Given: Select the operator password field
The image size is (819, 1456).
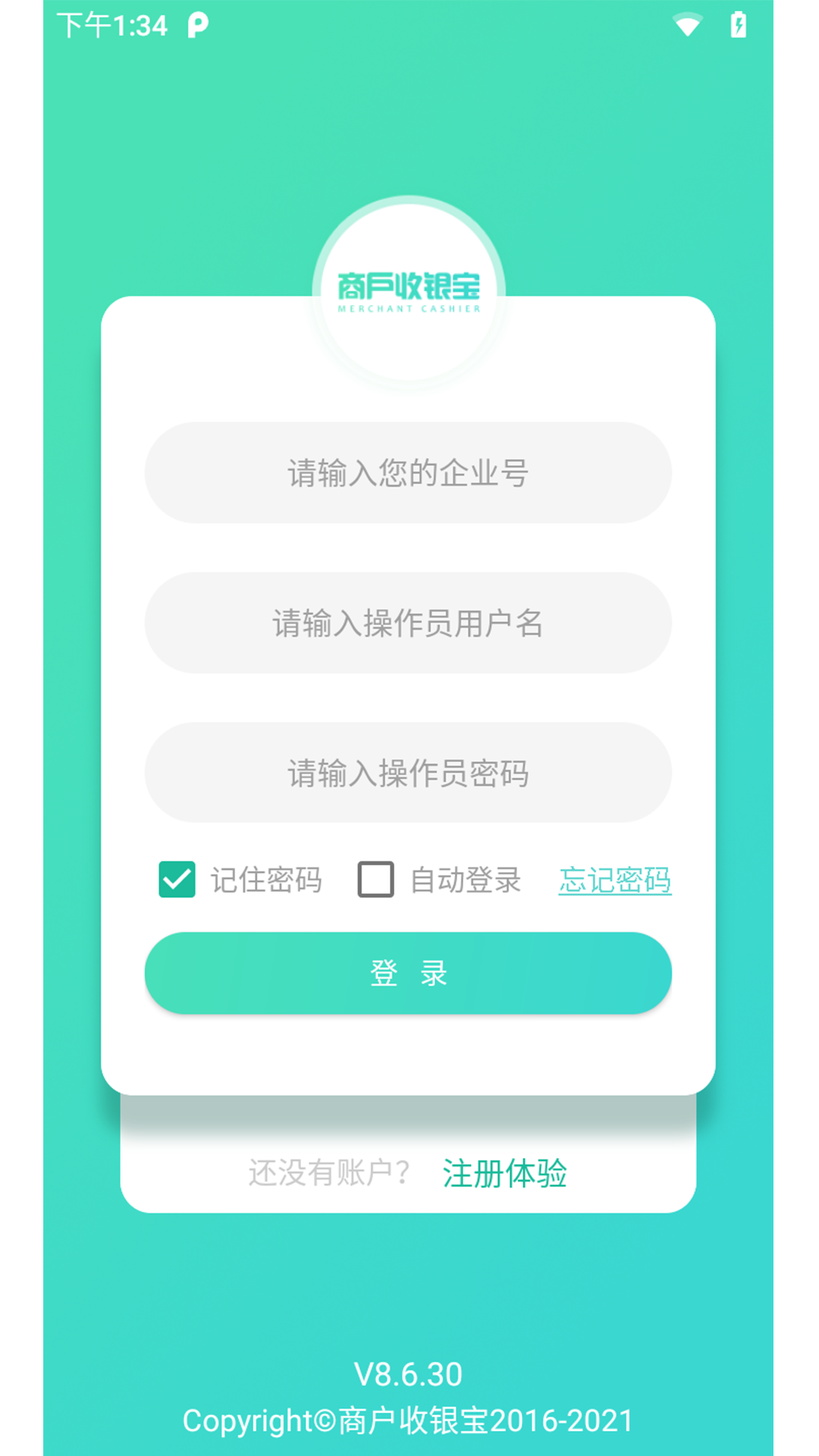Looking at the screenshot, I should click(408, 773).
